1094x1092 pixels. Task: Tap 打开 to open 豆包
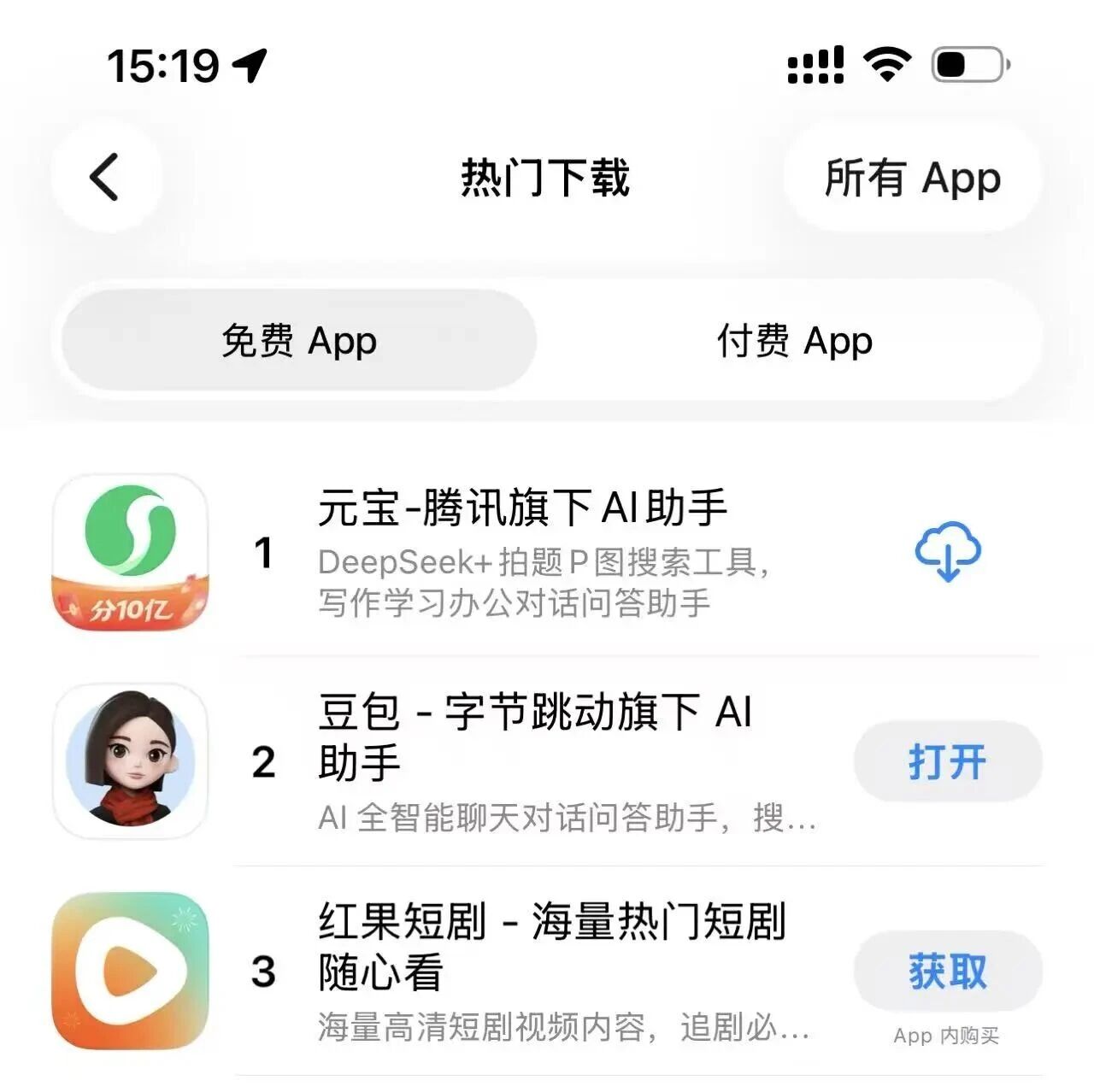tap(947, 761)
